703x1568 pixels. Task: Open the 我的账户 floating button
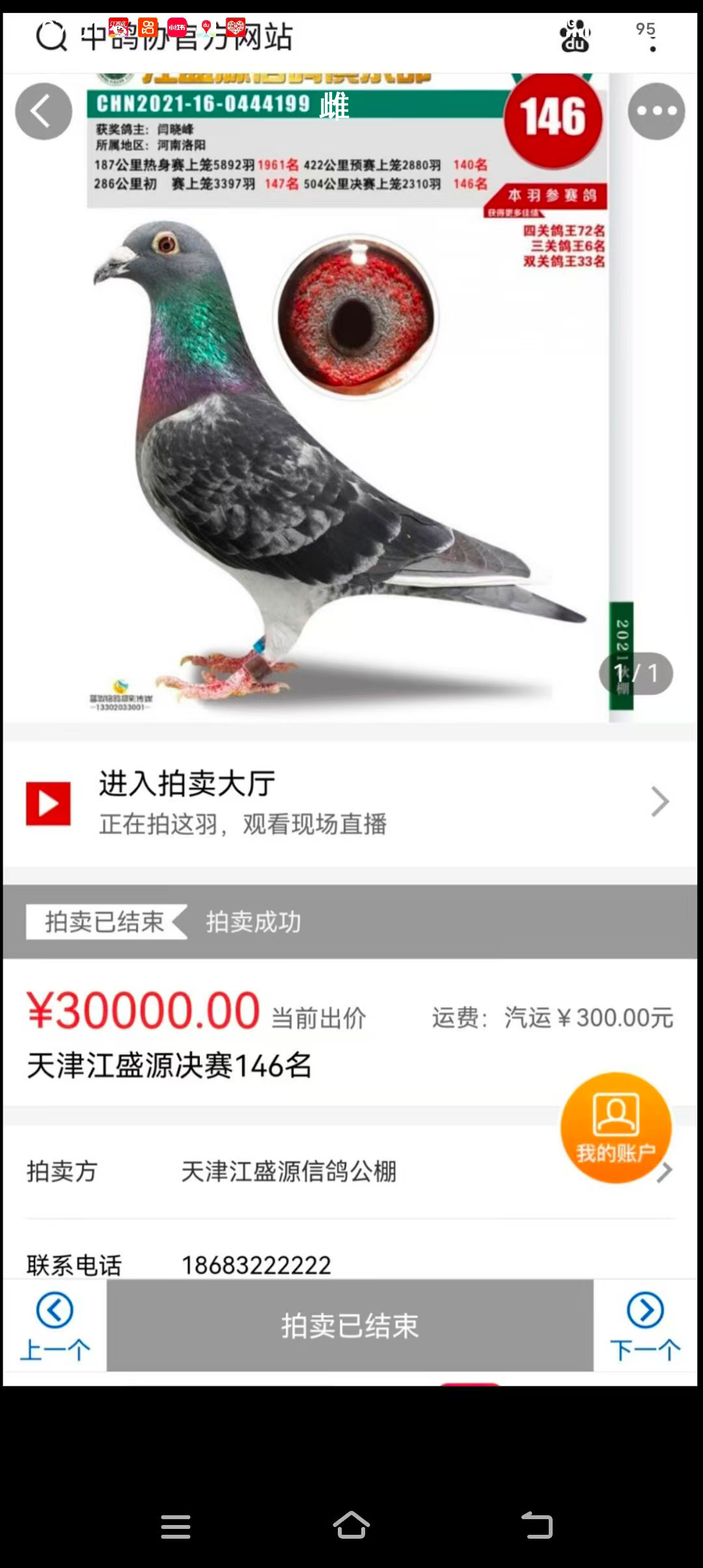tap(616, 1127)
